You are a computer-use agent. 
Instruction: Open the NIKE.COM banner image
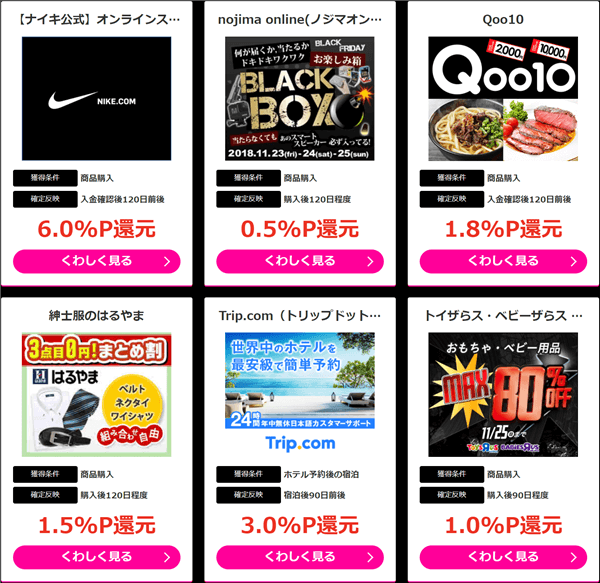coord(96,99)
